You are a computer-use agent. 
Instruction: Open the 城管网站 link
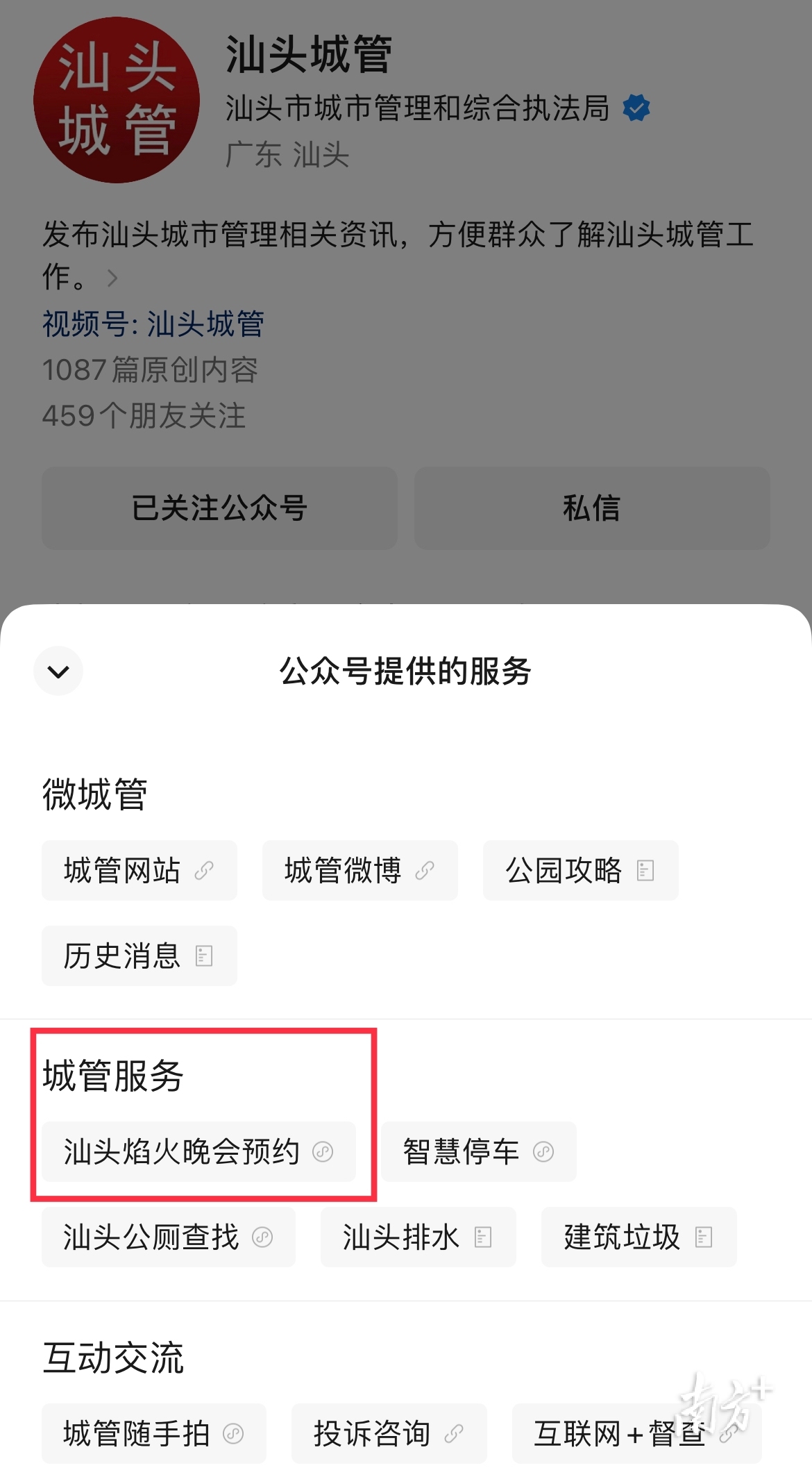(139, 870)
